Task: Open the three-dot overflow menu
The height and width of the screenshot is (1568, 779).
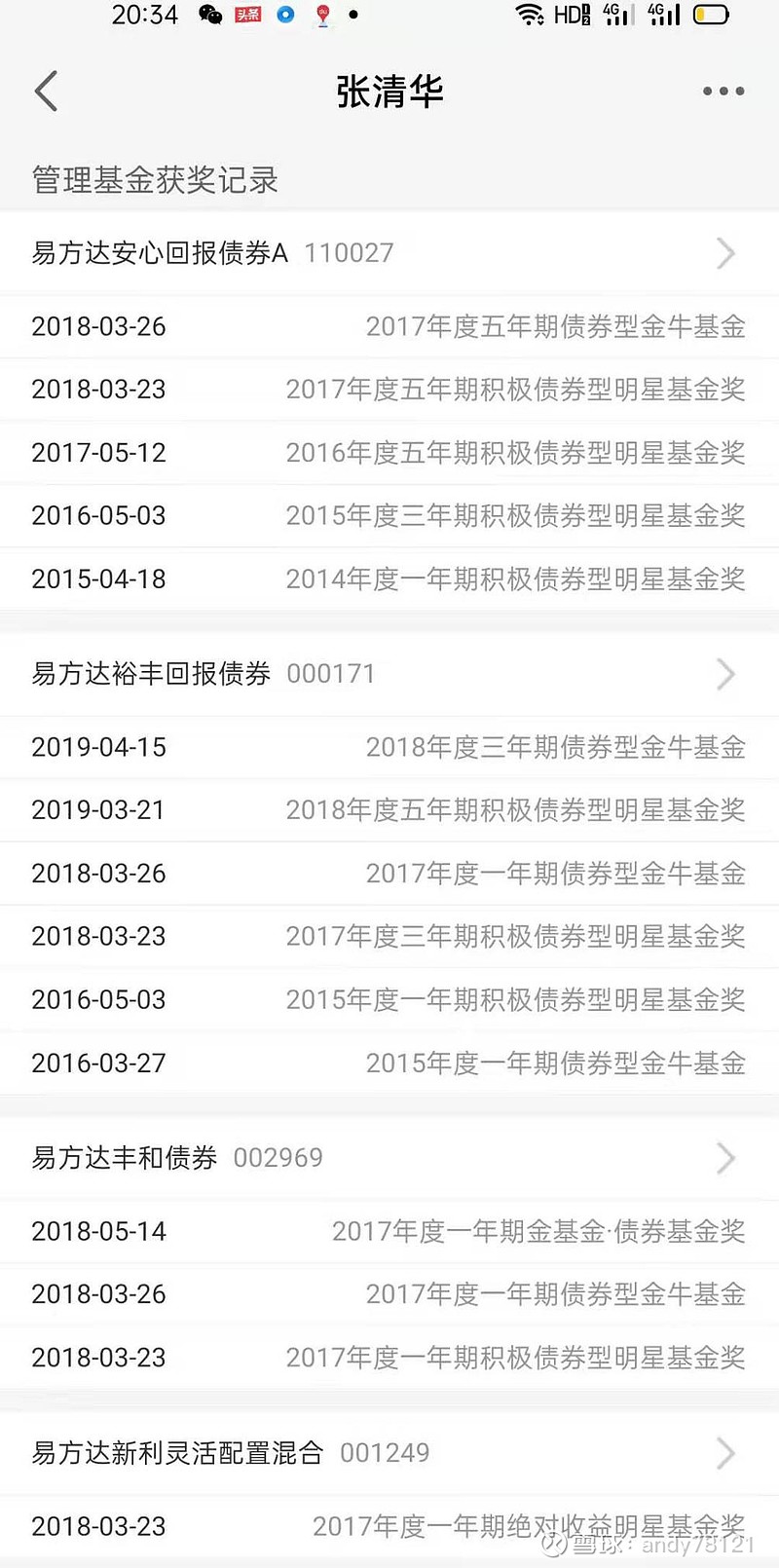Action: (722, 91)
